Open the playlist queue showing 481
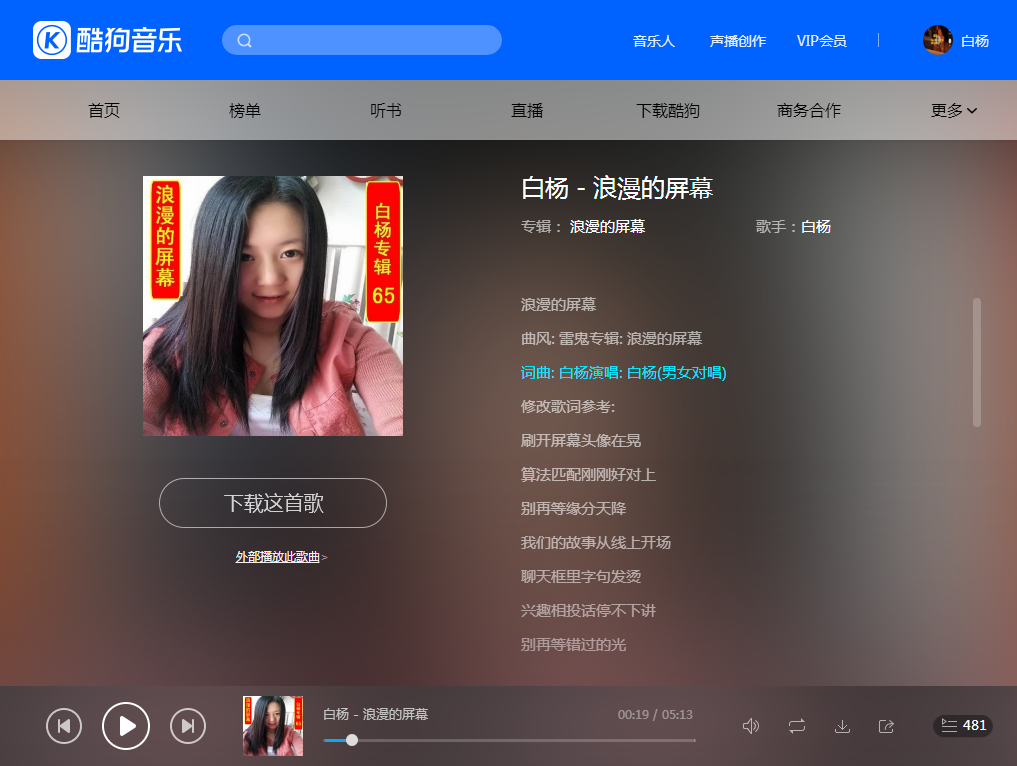The image size is (1017, 766). point(963,726)
